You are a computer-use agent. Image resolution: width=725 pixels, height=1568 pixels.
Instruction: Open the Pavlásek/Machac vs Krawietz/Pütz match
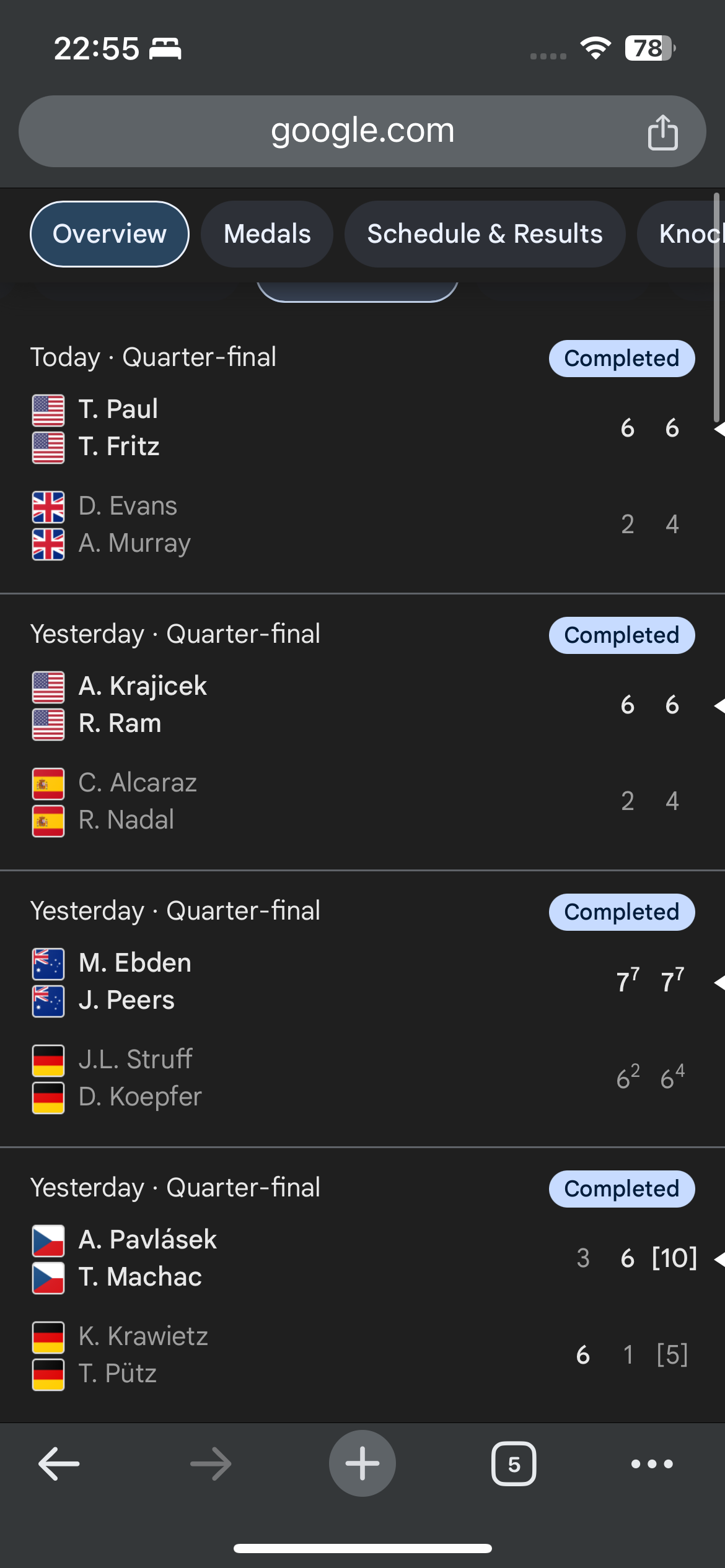coord(362,1285)
